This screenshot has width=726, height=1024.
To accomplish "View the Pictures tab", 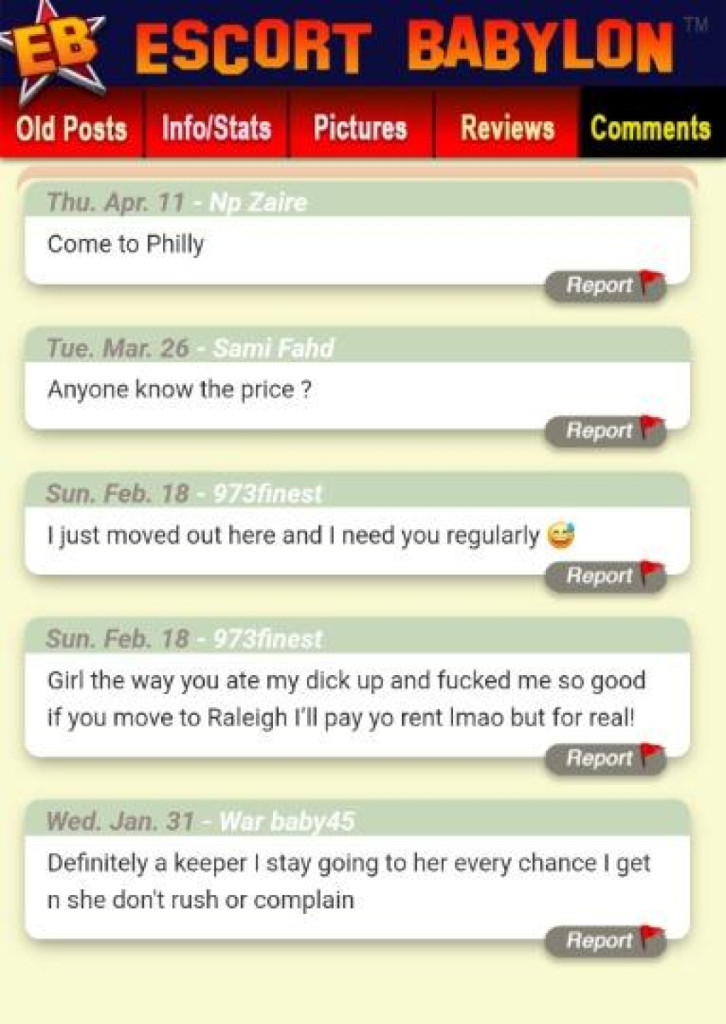I will tap(360, 128).
